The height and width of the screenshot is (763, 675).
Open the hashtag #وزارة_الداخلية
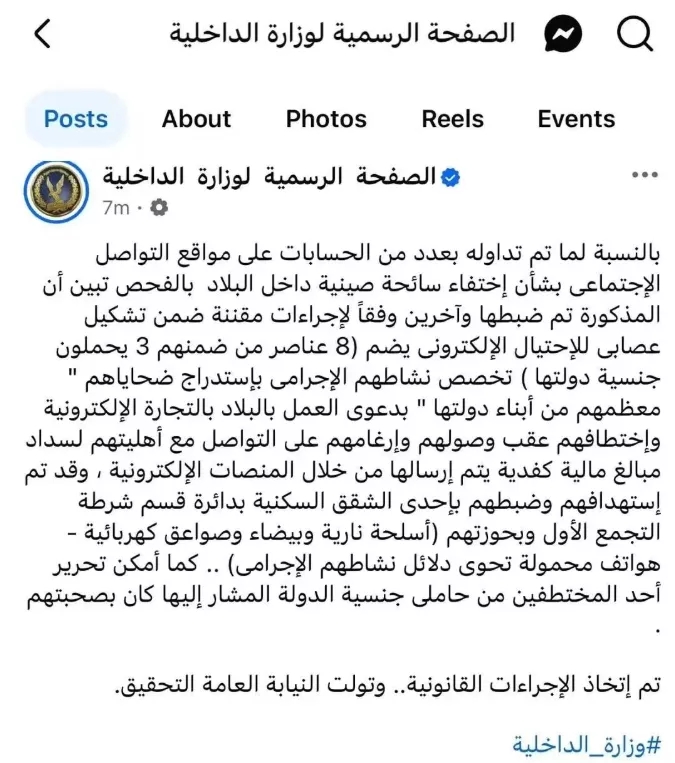[x=587, y=744]
